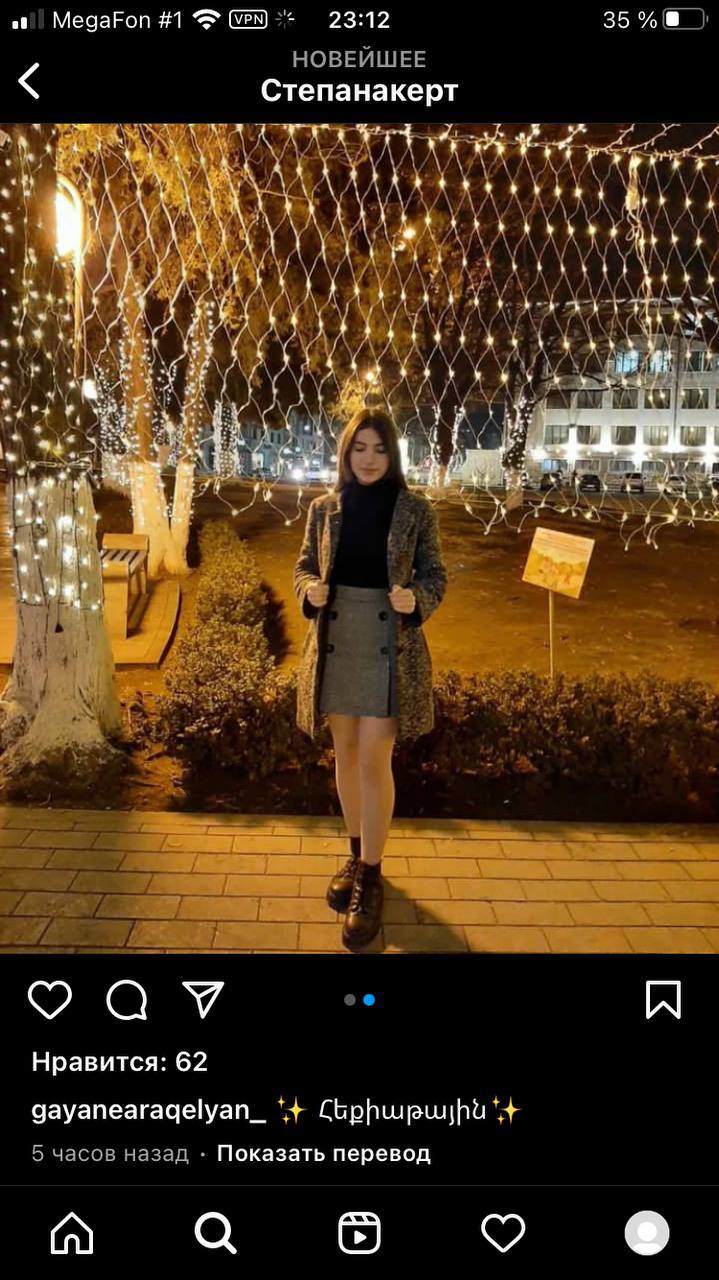The height and width of the screenshot is (1280, 719).
Task: Switch to the Home tab
Action: click(x=72, y=1233)
